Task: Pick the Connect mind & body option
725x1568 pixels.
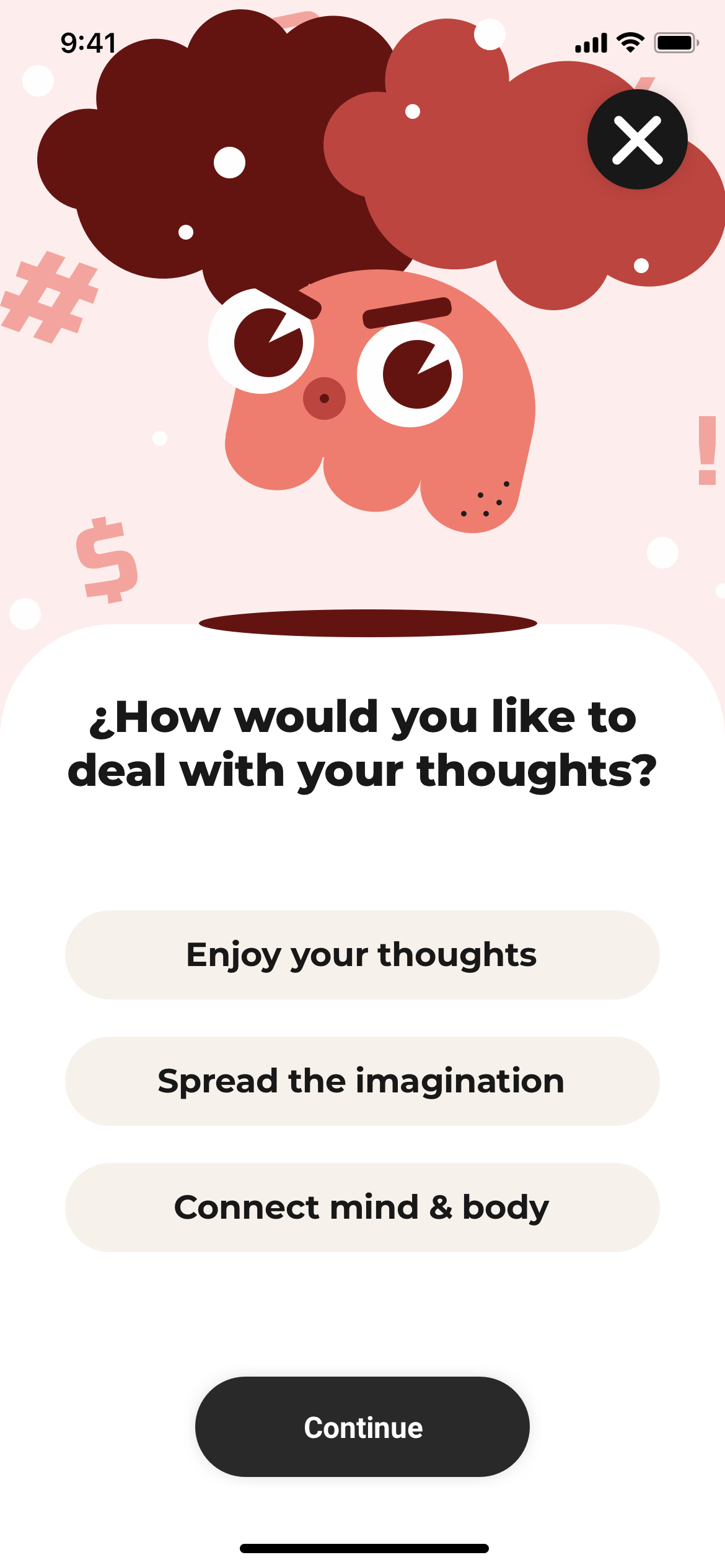Action: point(362,1207)
